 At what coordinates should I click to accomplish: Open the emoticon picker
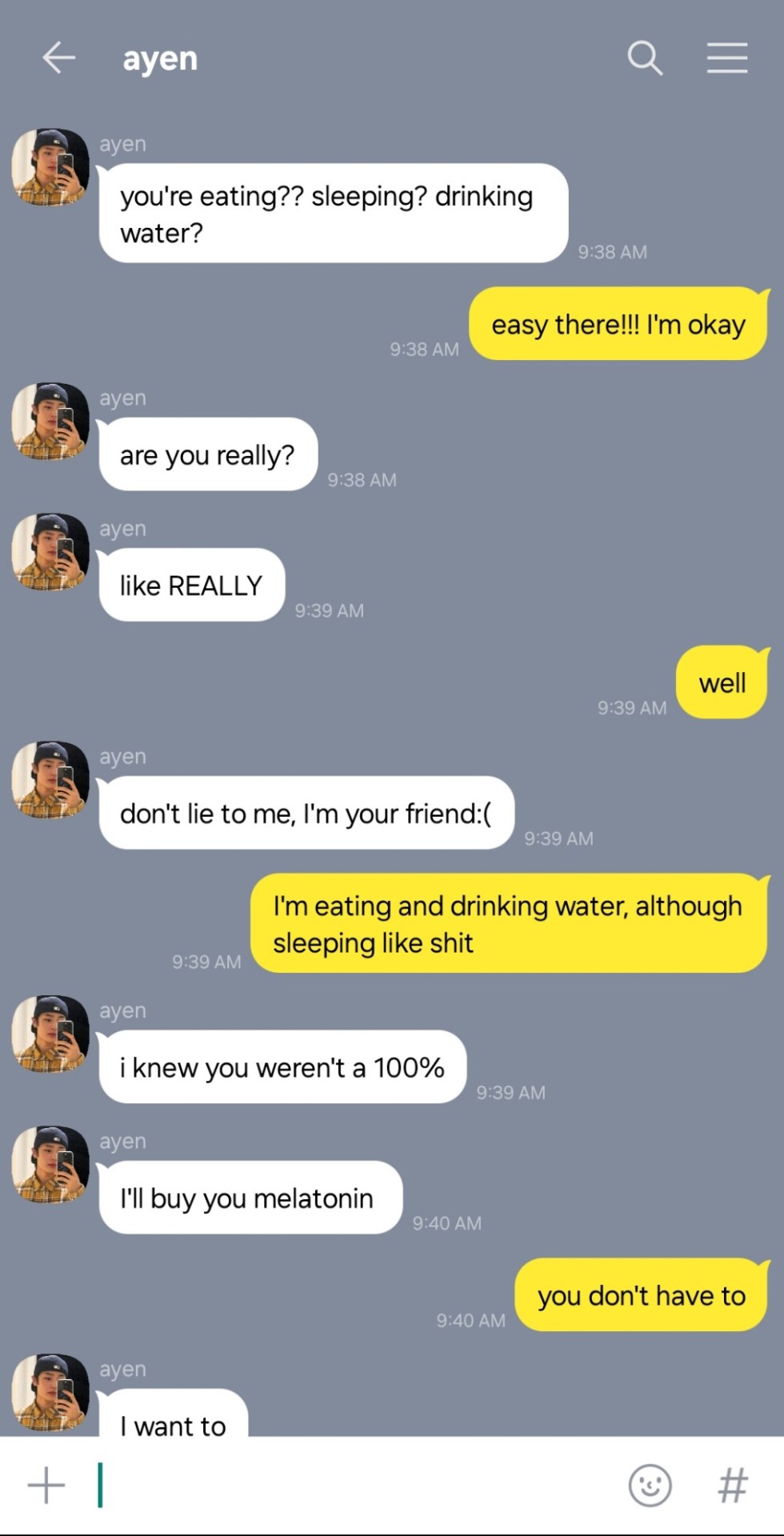(650, 1485)
